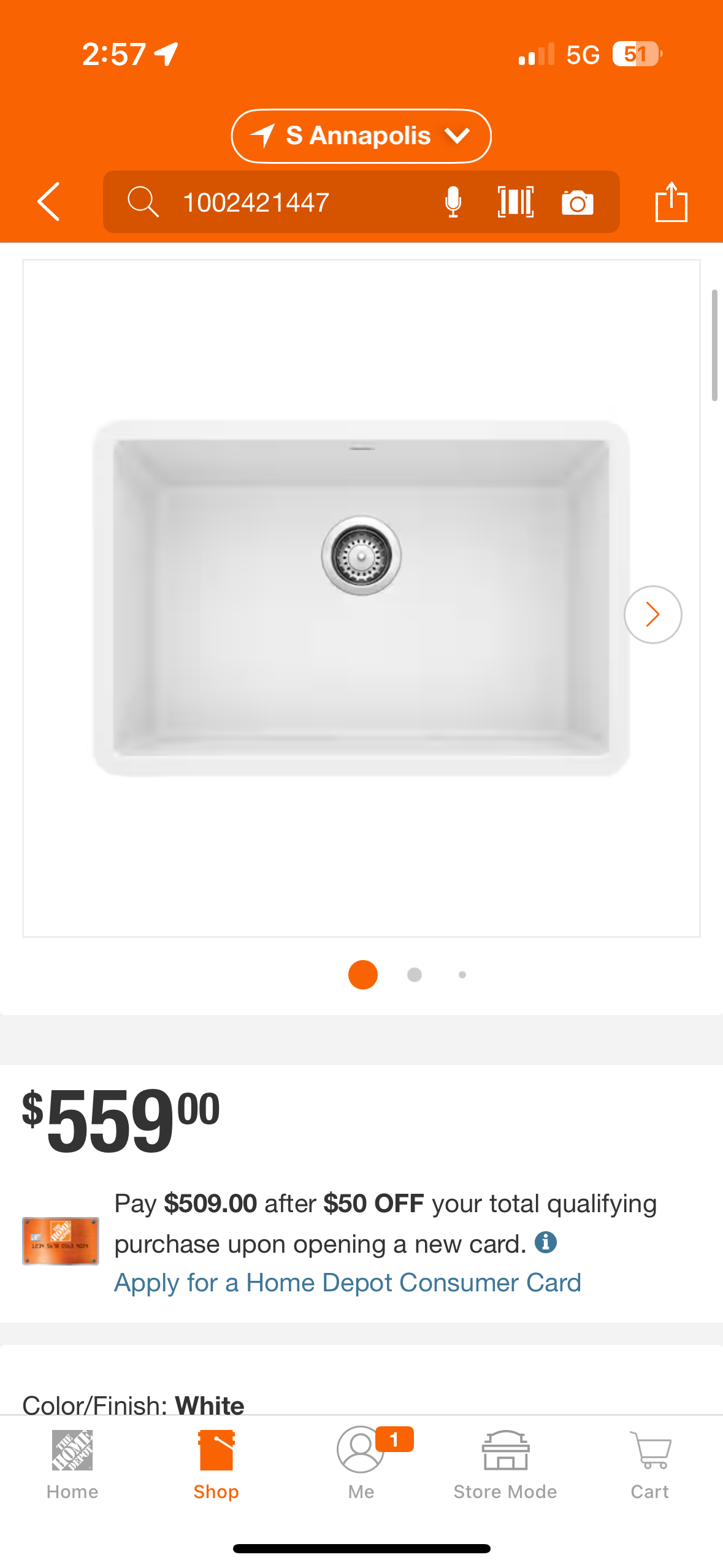This screenshot has height=1568, width=723.
Task: Switch to Store Mode
Action: click(x=505, y=1464)
